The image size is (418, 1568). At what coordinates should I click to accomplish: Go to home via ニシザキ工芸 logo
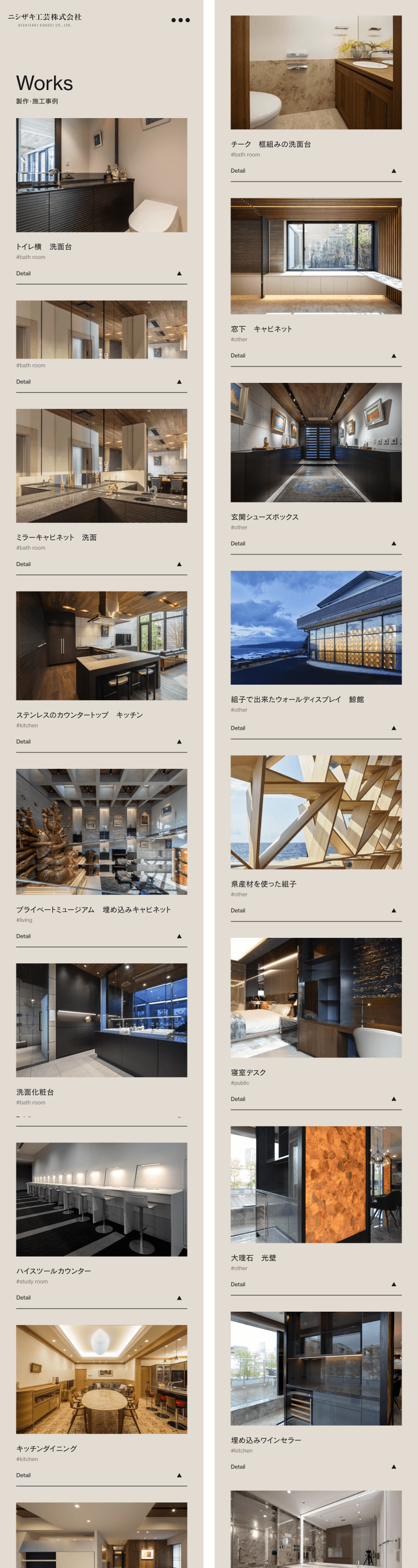click(x=45, y=20)
